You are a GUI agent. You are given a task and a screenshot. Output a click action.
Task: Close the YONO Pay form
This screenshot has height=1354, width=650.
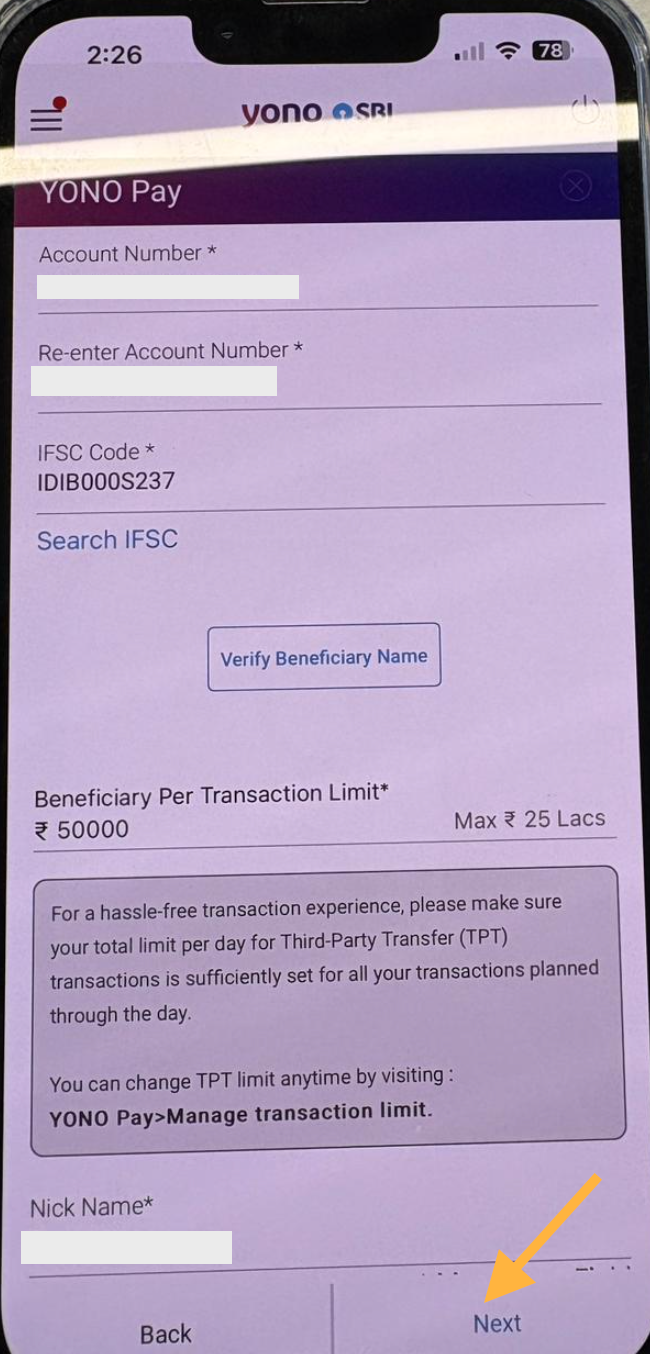click(576, 186)
